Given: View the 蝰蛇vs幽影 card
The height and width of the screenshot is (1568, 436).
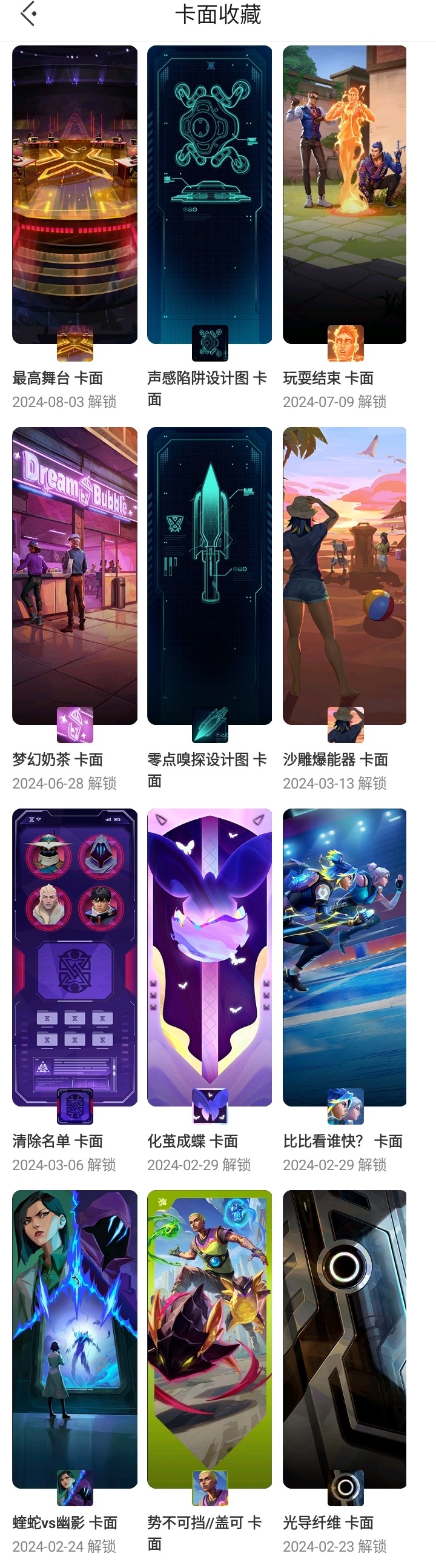Looking at the screenshot, I should click(75, 1339).
